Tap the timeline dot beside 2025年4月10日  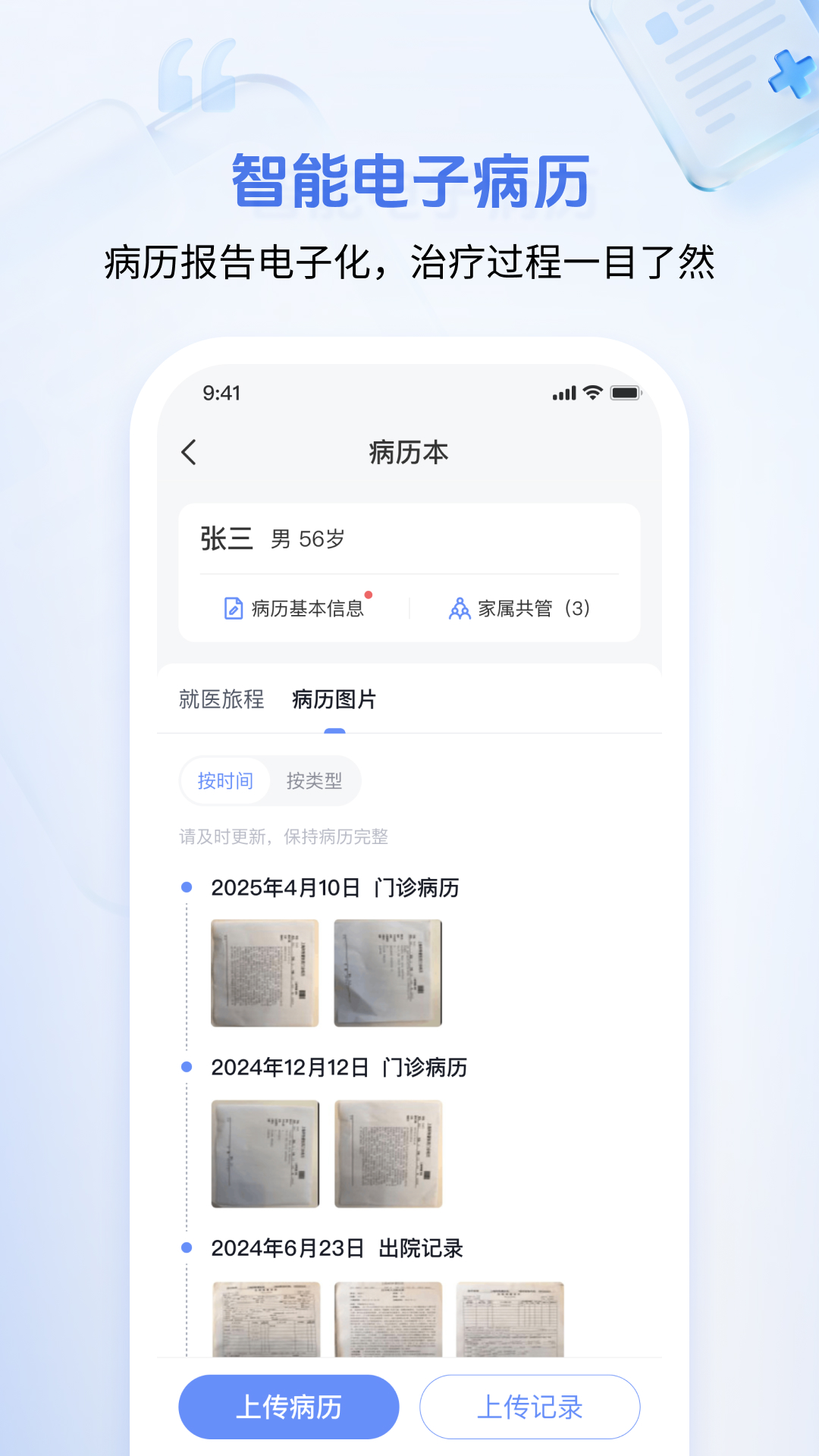(185, 885)
